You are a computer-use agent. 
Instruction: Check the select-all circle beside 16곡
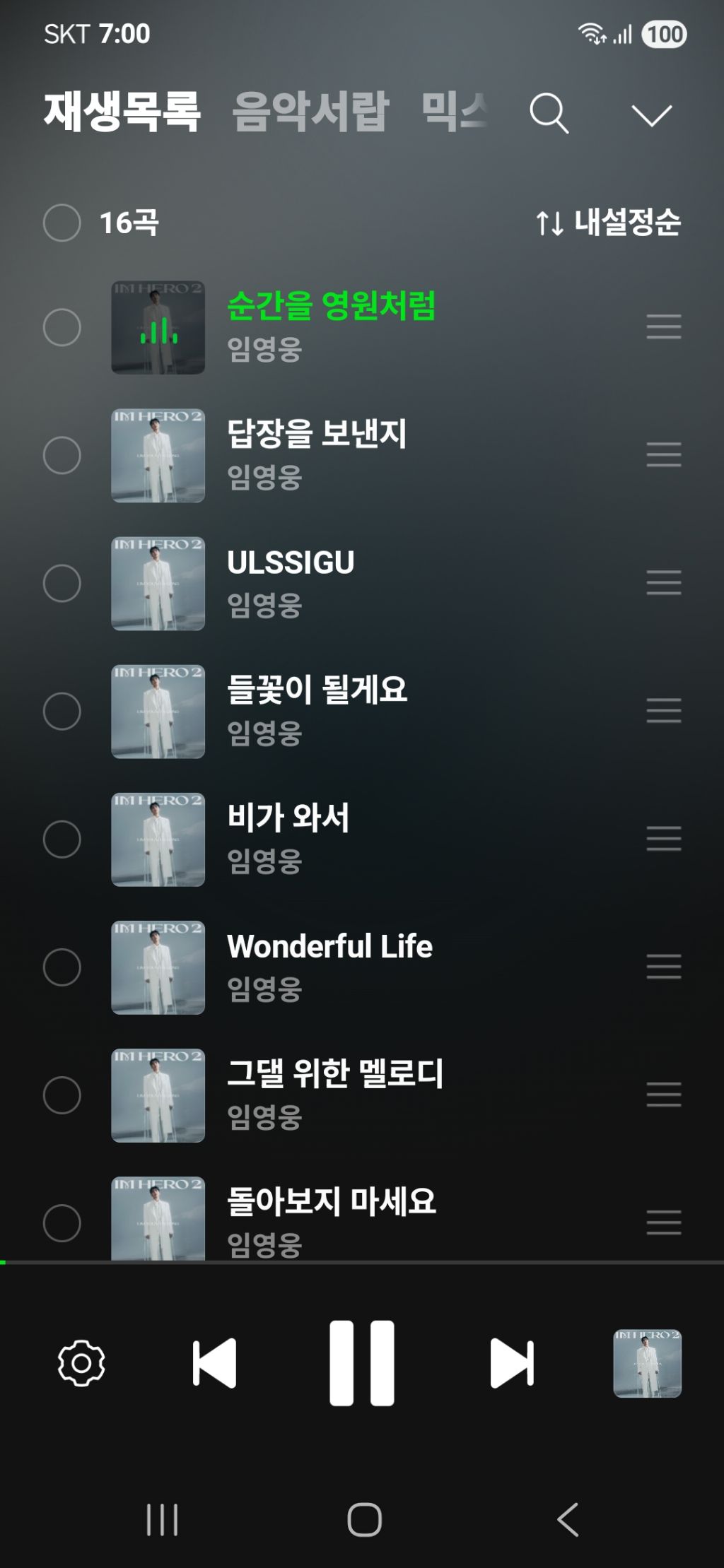[62, 223]
